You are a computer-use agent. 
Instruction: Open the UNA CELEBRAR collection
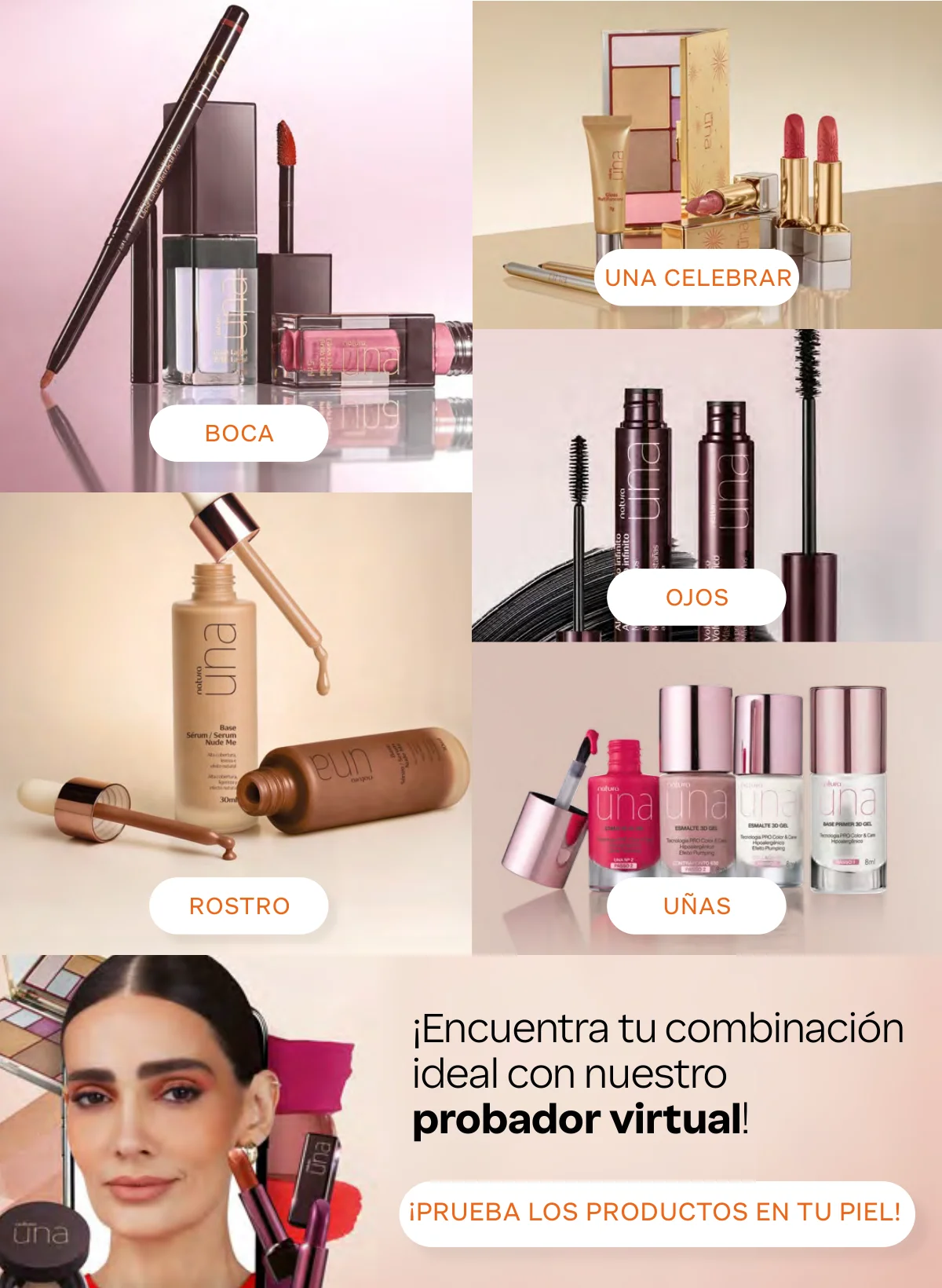coord(697,278)
